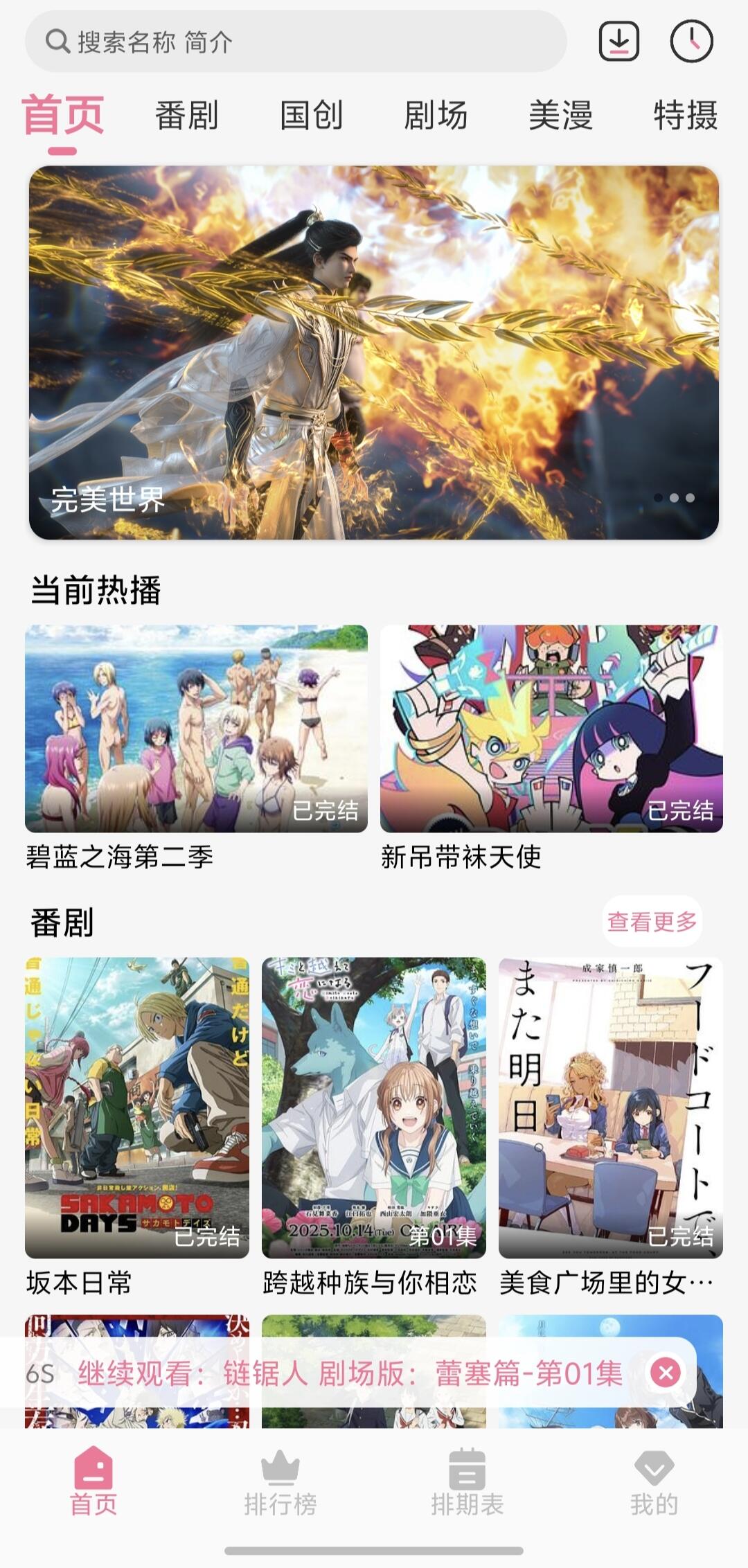The height and width of the screenshot is (1568, 748).
Task: Open the 特摄 top tab
Action: 685,115
